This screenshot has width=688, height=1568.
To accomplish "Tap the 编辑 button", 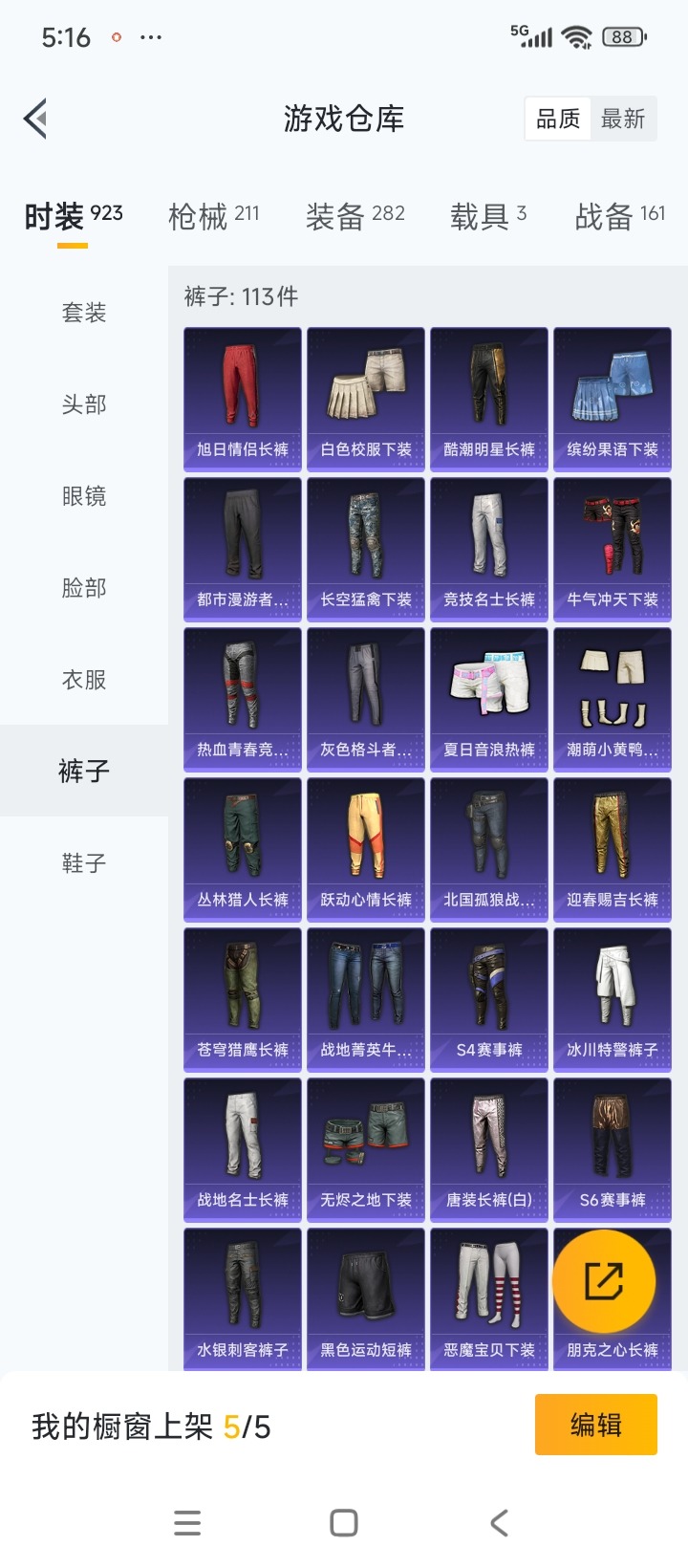I will [595, 1425].
